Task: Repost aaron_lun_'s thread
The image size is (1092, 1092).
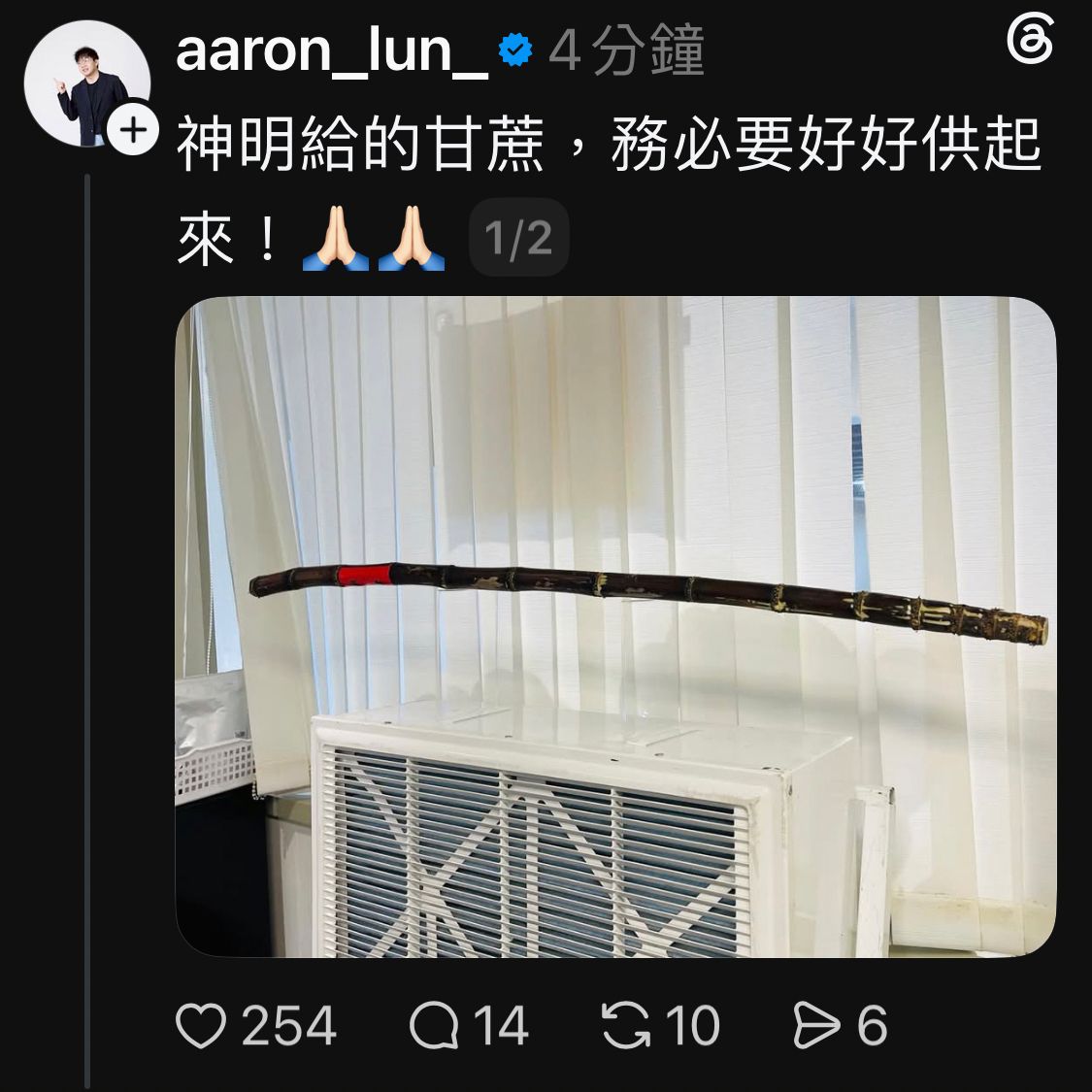Action: tap(625, 1025)
